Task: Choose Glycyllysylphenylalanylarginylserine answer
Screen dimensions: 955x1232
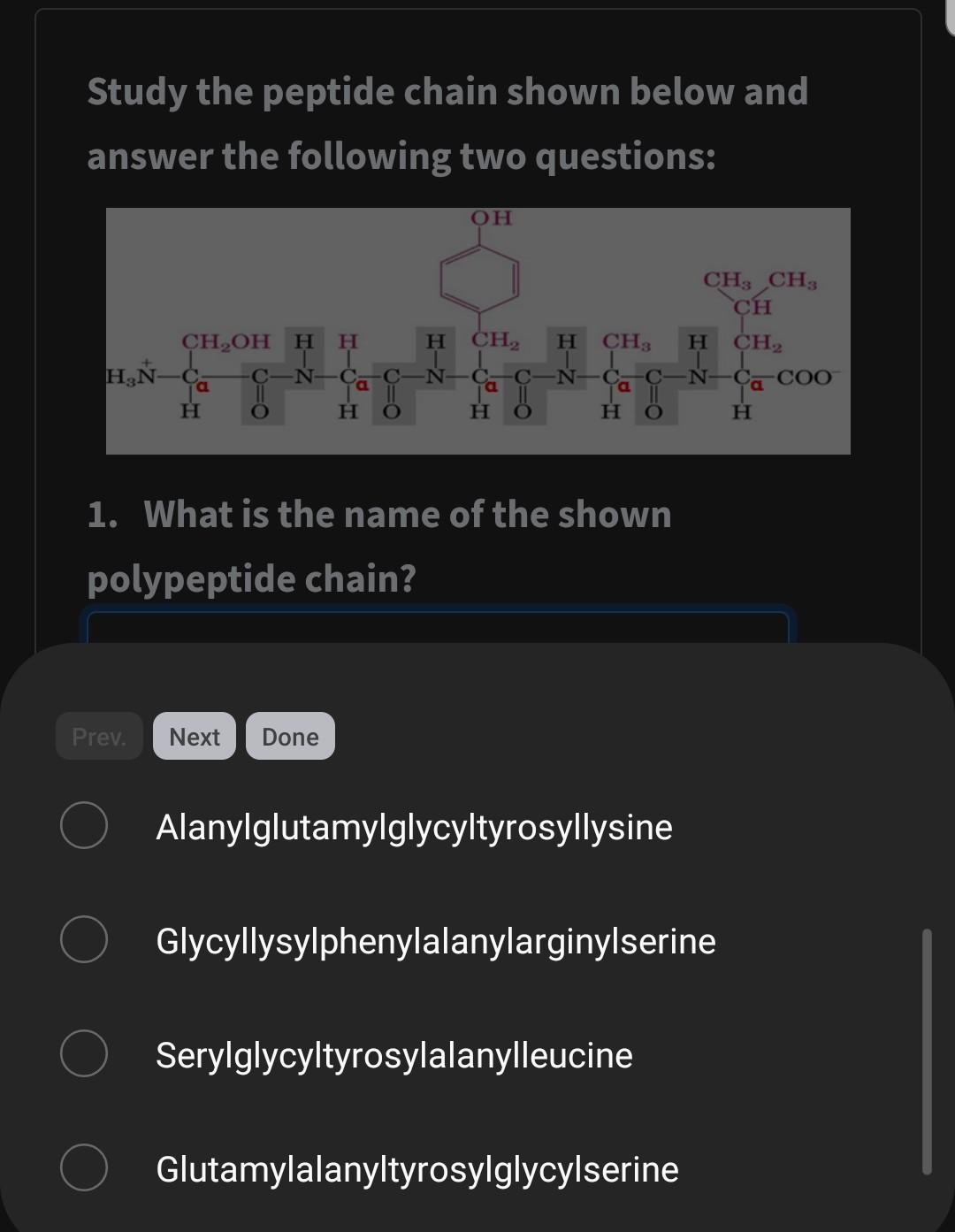Action: coord(85,939)
